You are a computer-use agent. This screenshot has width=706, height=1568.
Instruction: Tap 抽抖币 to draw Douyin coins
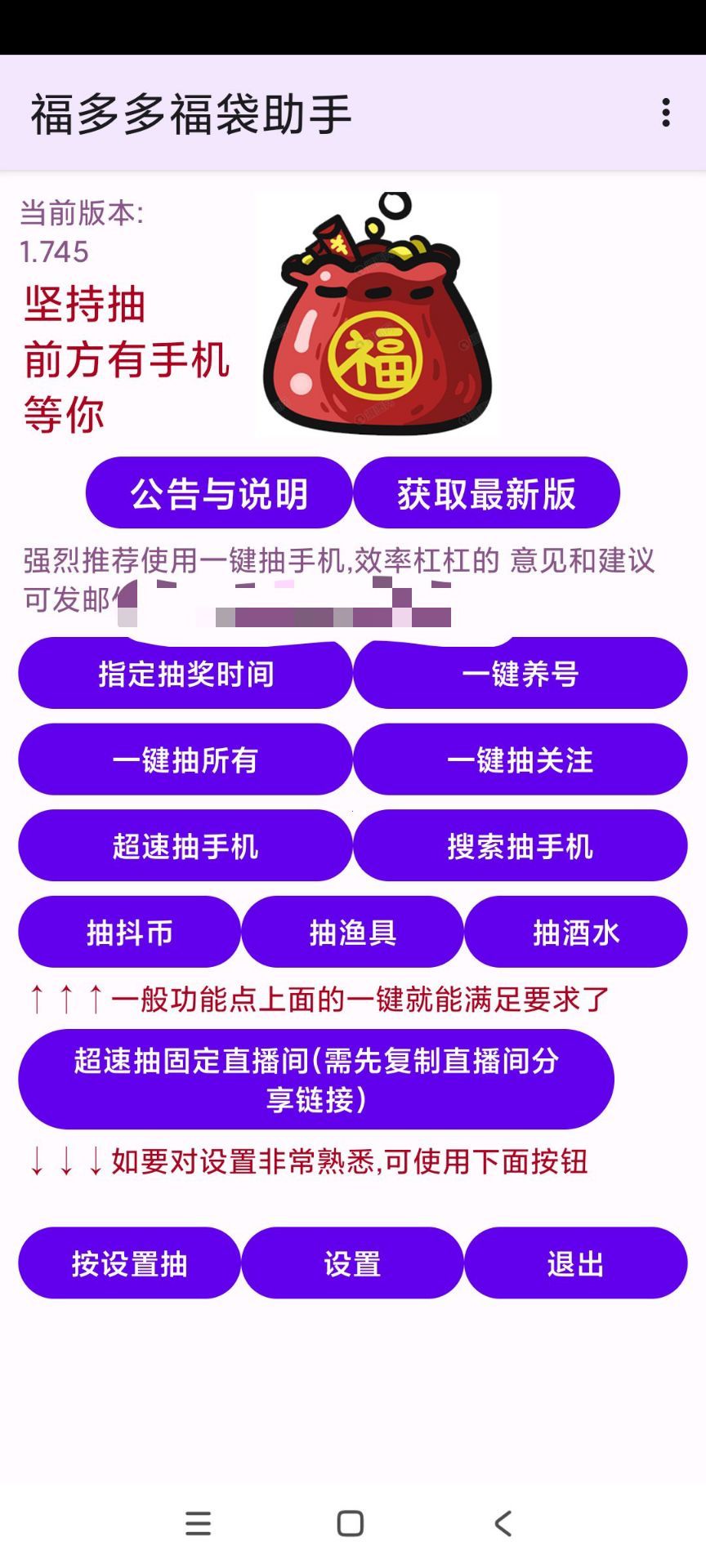click(129, 933)
